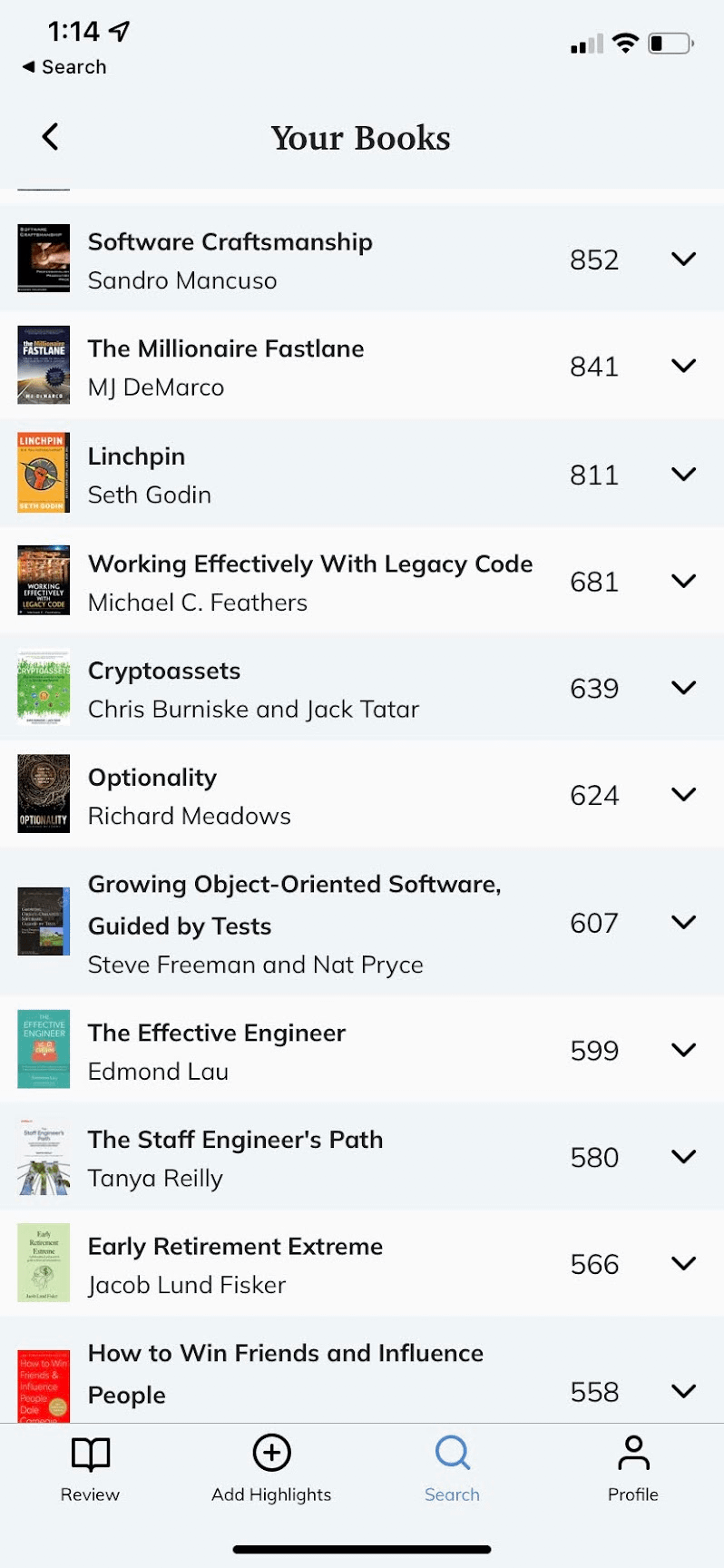724x1568 pixels.
Task: Open The Staff Engineer's Path
Action: click(x=235, y=1157)
